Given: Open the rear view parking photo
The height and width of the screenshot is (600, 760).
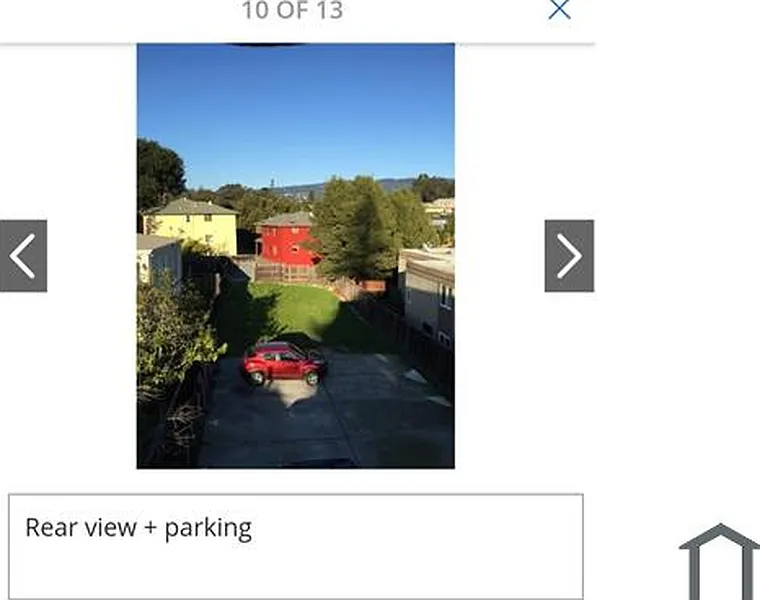Looking at the screenshot, I should [295, 256].
